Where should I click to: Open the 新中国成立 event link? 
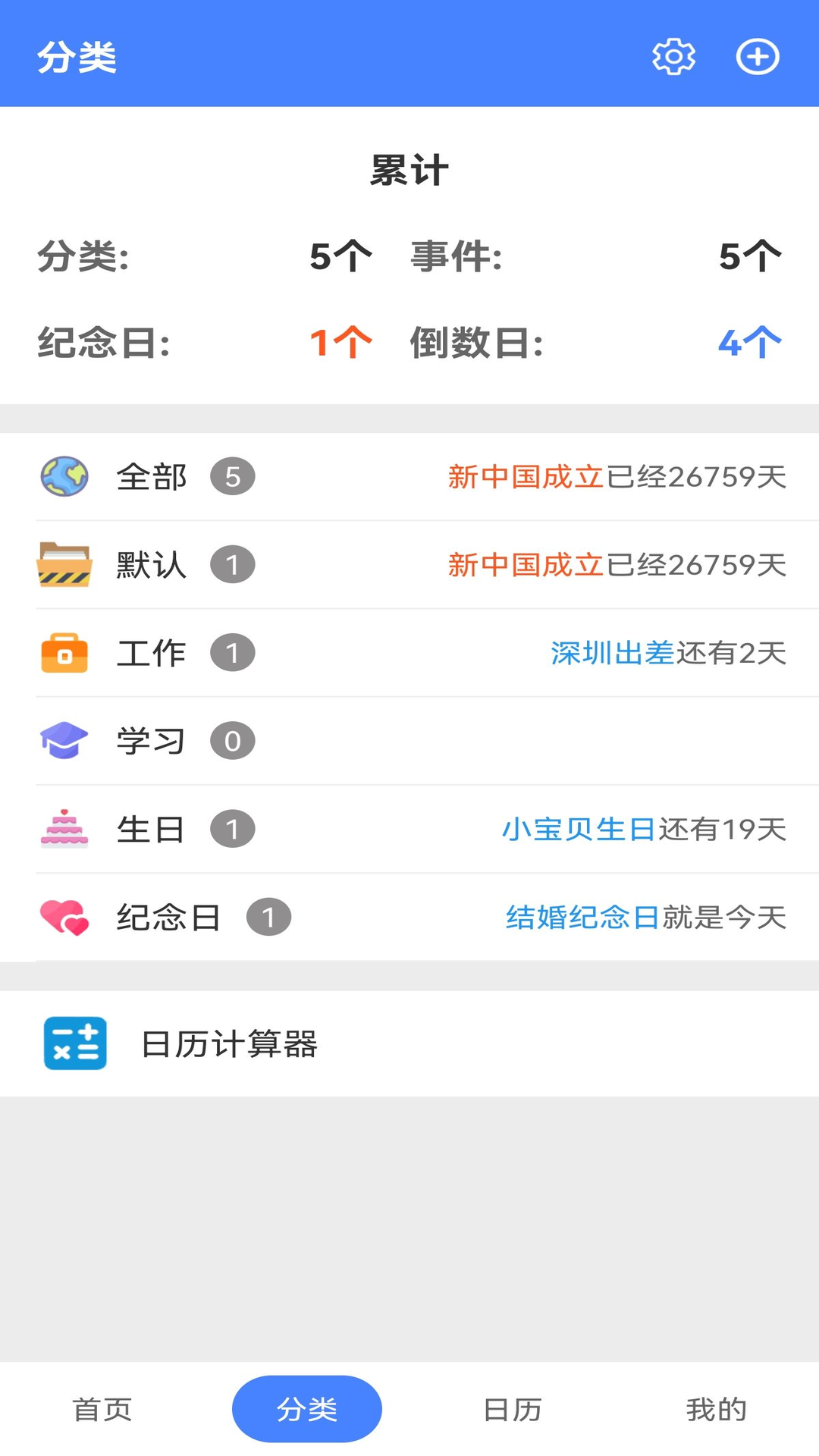(x=523, y=477)
